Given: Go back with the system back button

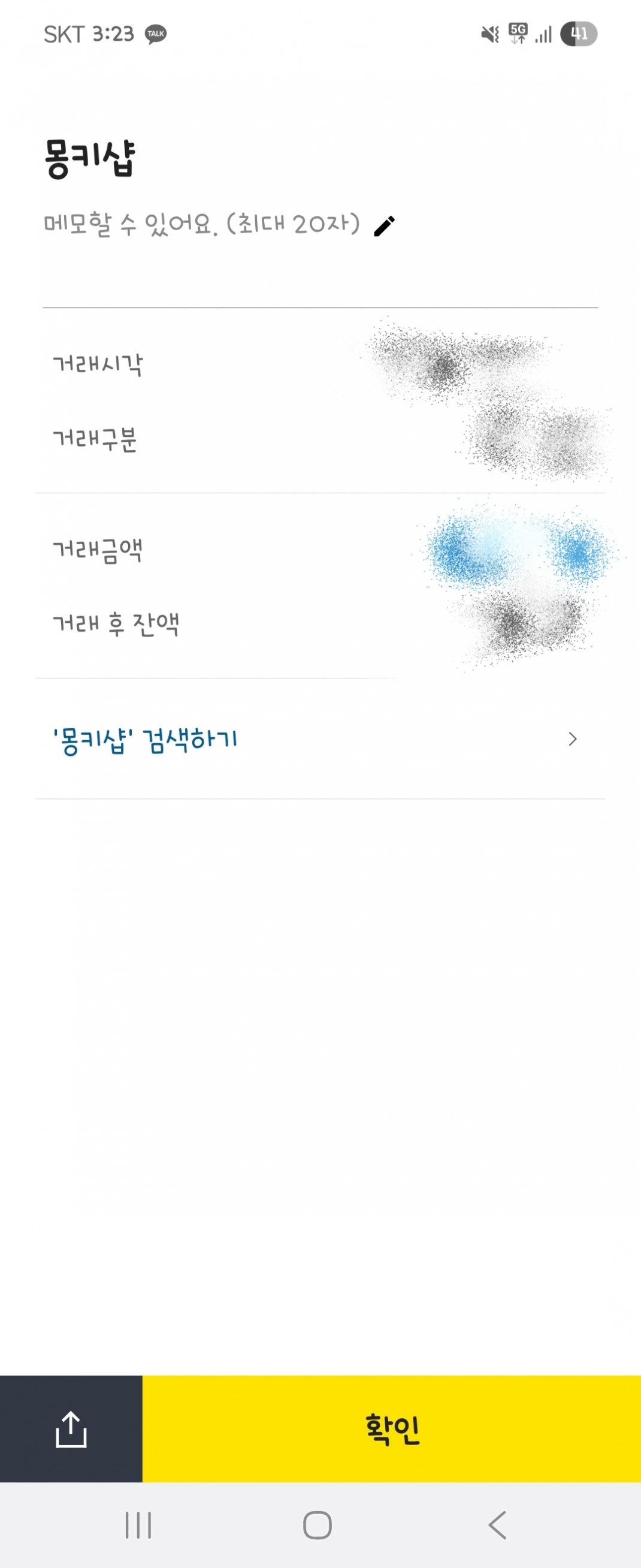Looking at the screenshot, I should (x=497, y=1525).
